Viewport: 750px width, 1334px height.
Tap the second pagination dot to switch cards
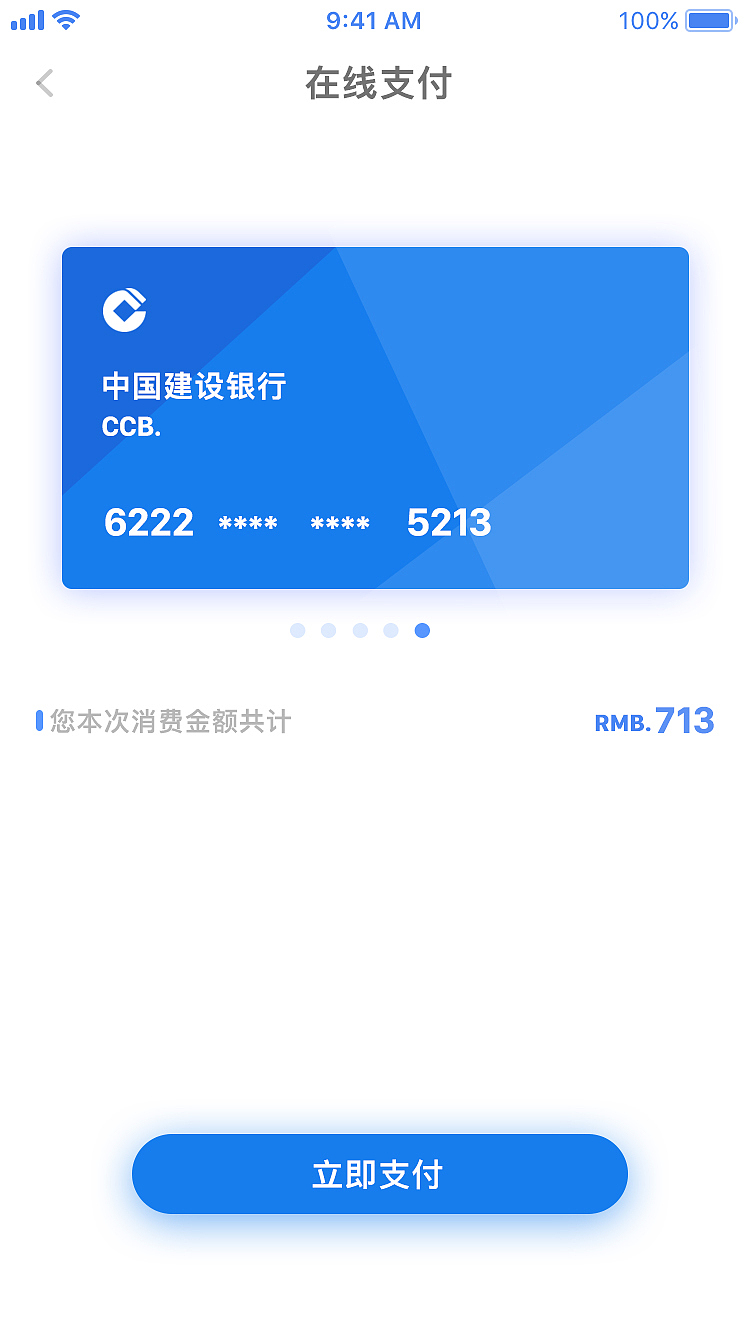click(328, 630)
